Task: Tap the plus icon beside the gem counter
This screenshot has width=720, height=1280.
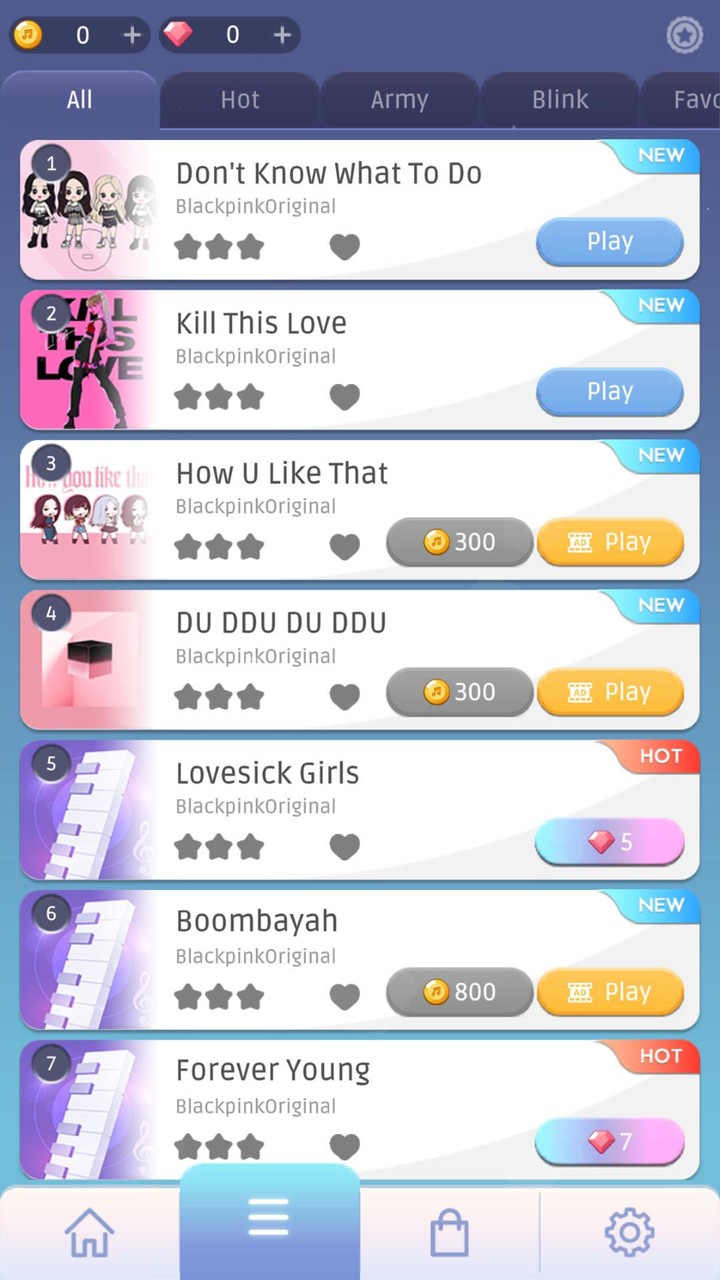Action: point(281,35)
